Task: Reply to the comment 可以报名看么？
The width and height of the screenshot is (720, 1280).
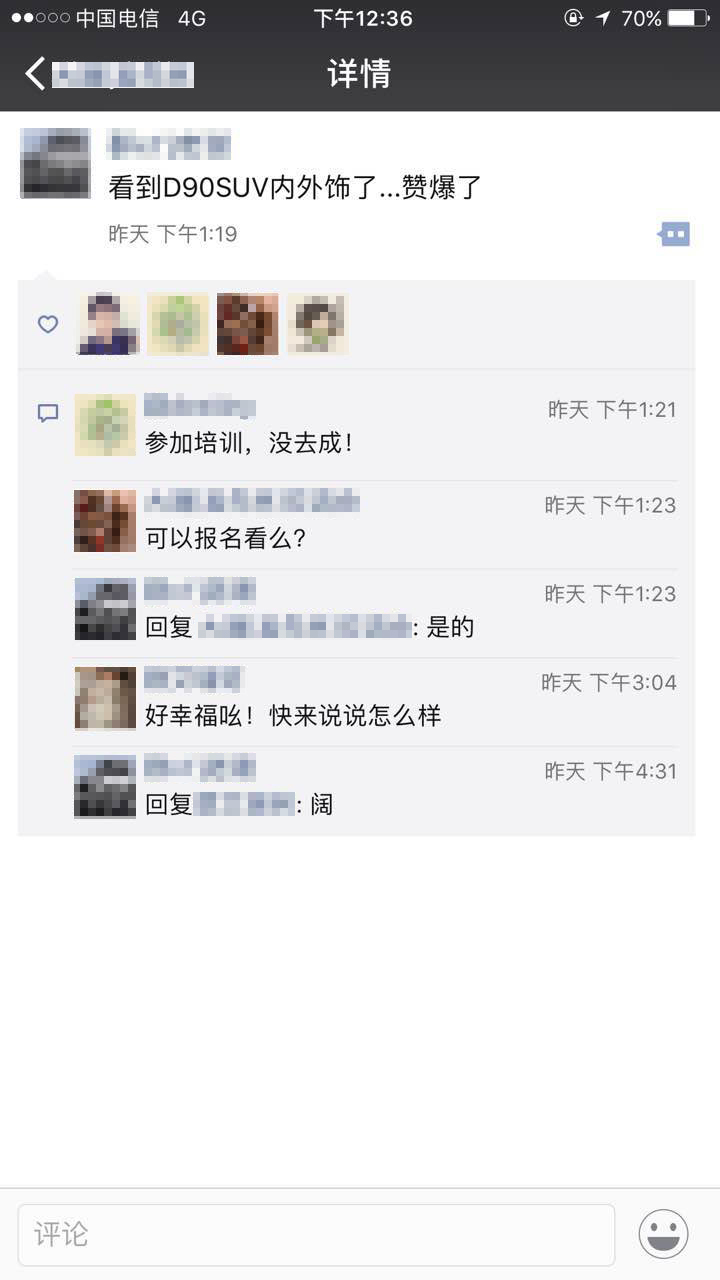Action: [x=226, y=539]
